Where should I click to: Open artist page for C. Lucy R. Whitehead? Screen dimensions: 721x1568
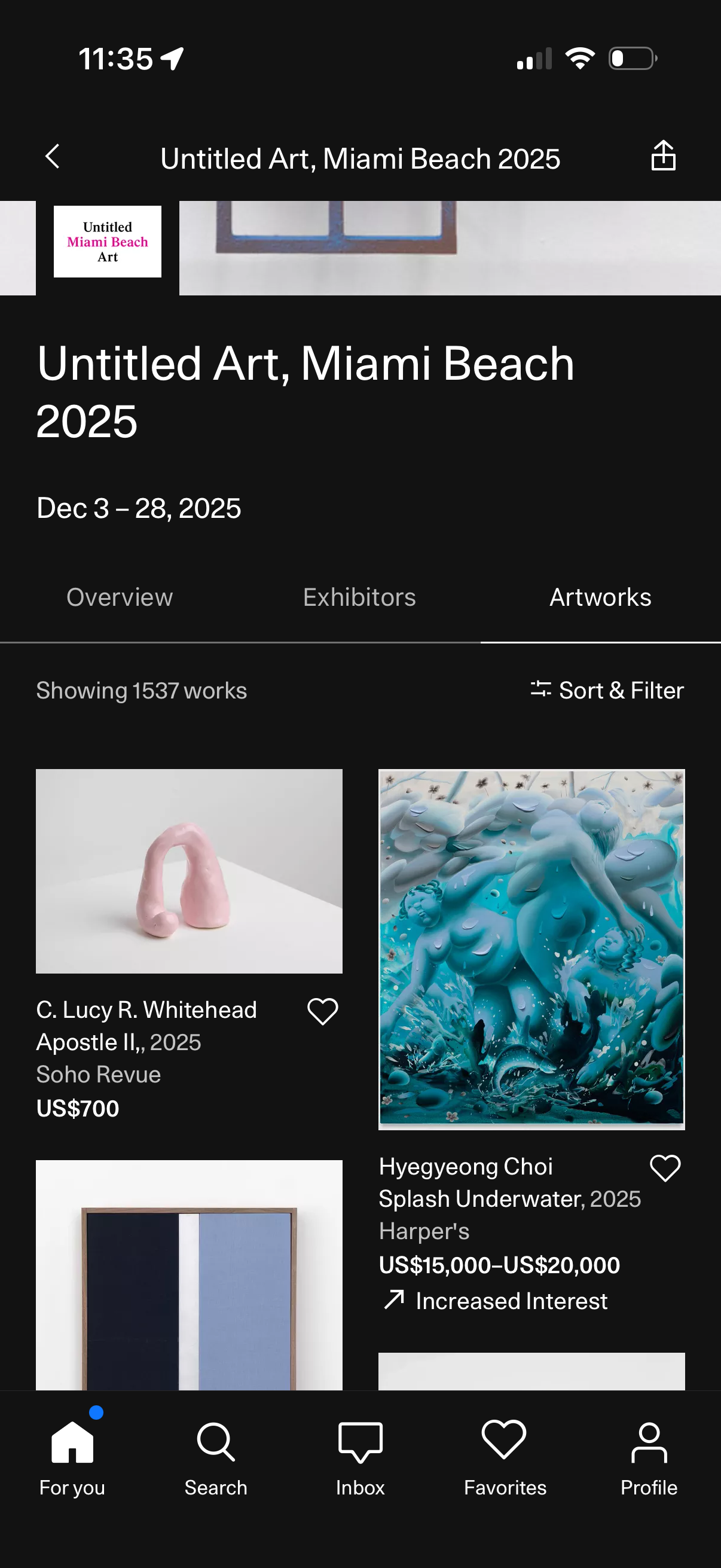(x=146, y=1009)
